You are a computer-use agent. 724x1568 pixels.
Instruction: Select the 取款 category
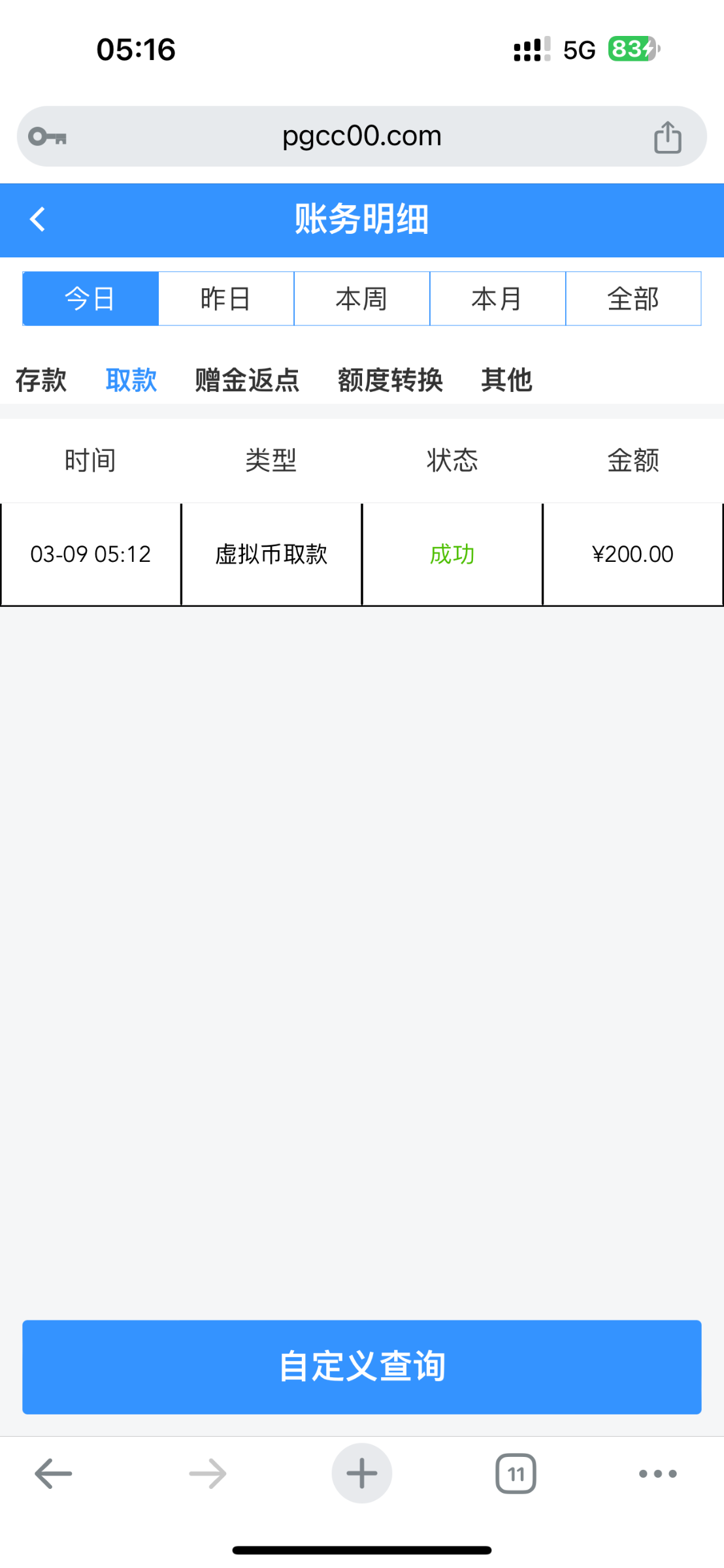(x=131, y=380)
